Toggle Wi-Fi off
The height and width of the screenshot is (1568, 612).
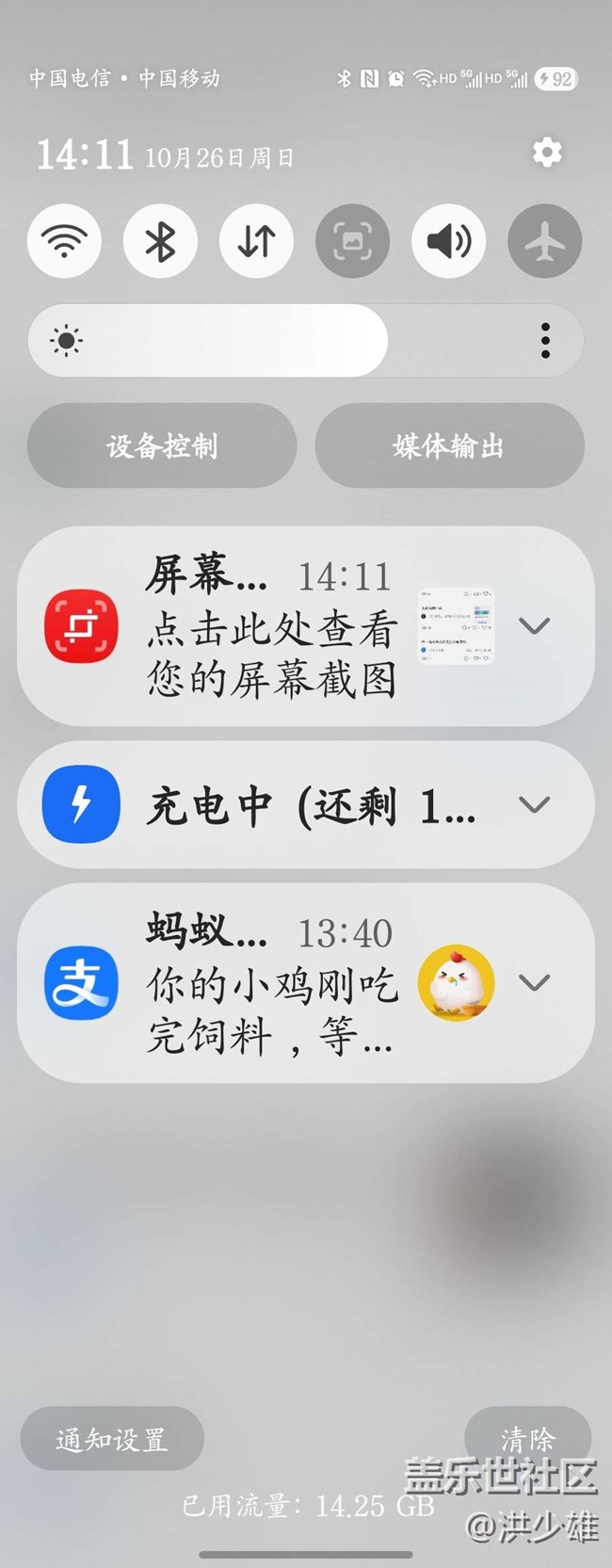(x=64, y=241)
